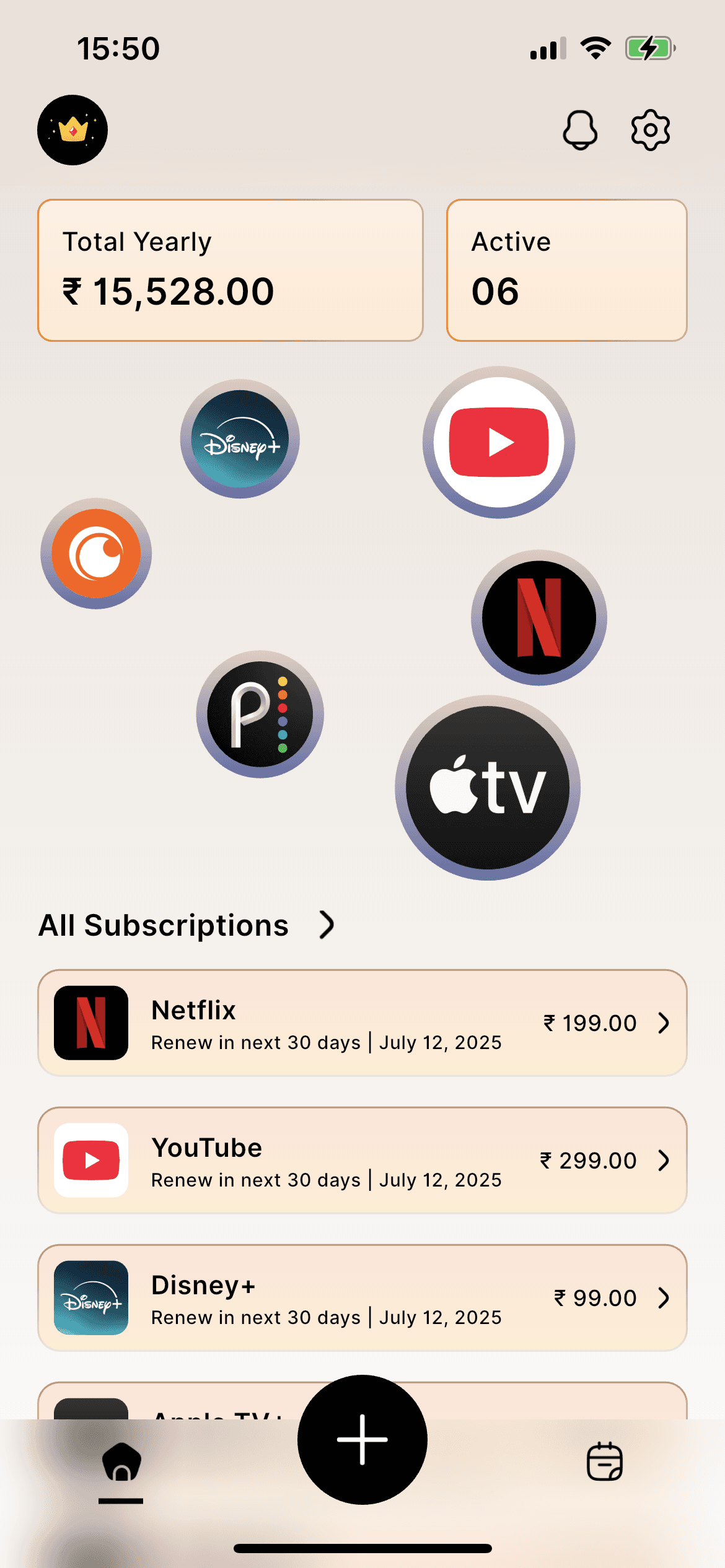The height and width of the screenshot is (1568, 725).
Task: Open the crown premium profile icon
Action: click(72, 130)
